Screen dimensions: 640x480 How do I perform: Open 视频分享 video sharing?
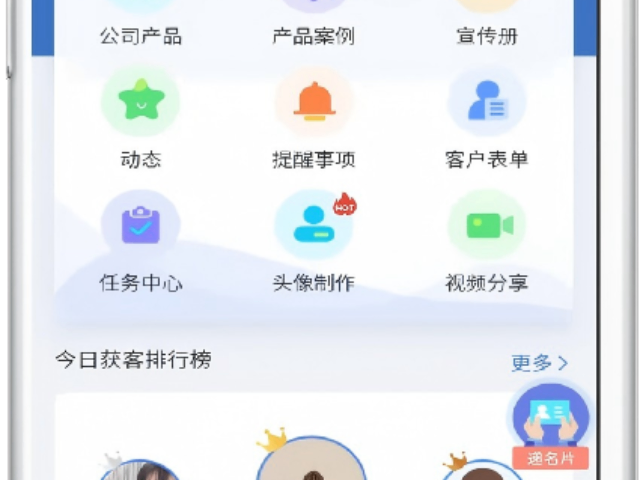click(x=487, y=226)
